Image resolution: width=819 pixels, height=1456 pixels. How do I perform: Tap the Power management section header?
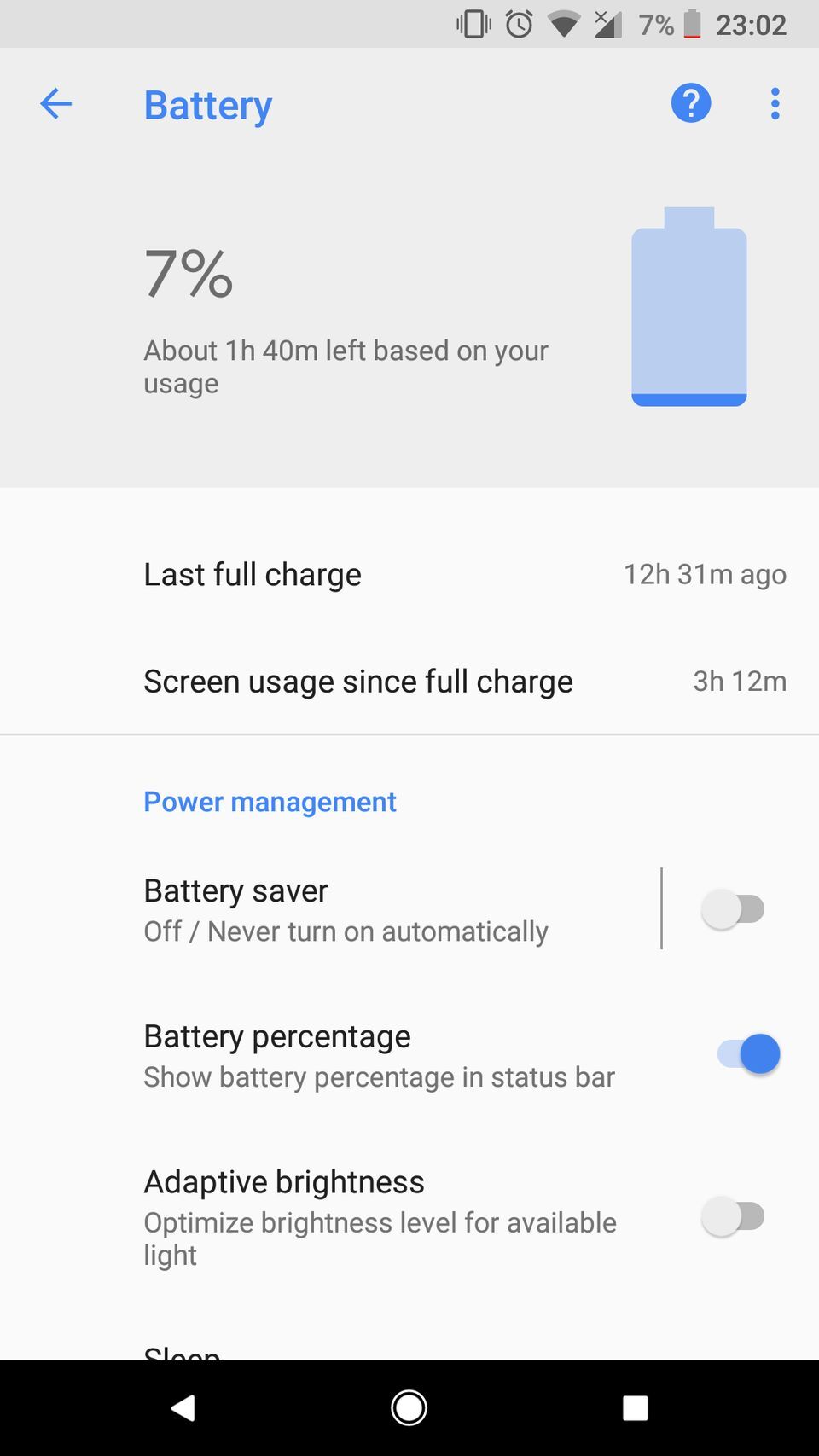(x=270, y=801)
